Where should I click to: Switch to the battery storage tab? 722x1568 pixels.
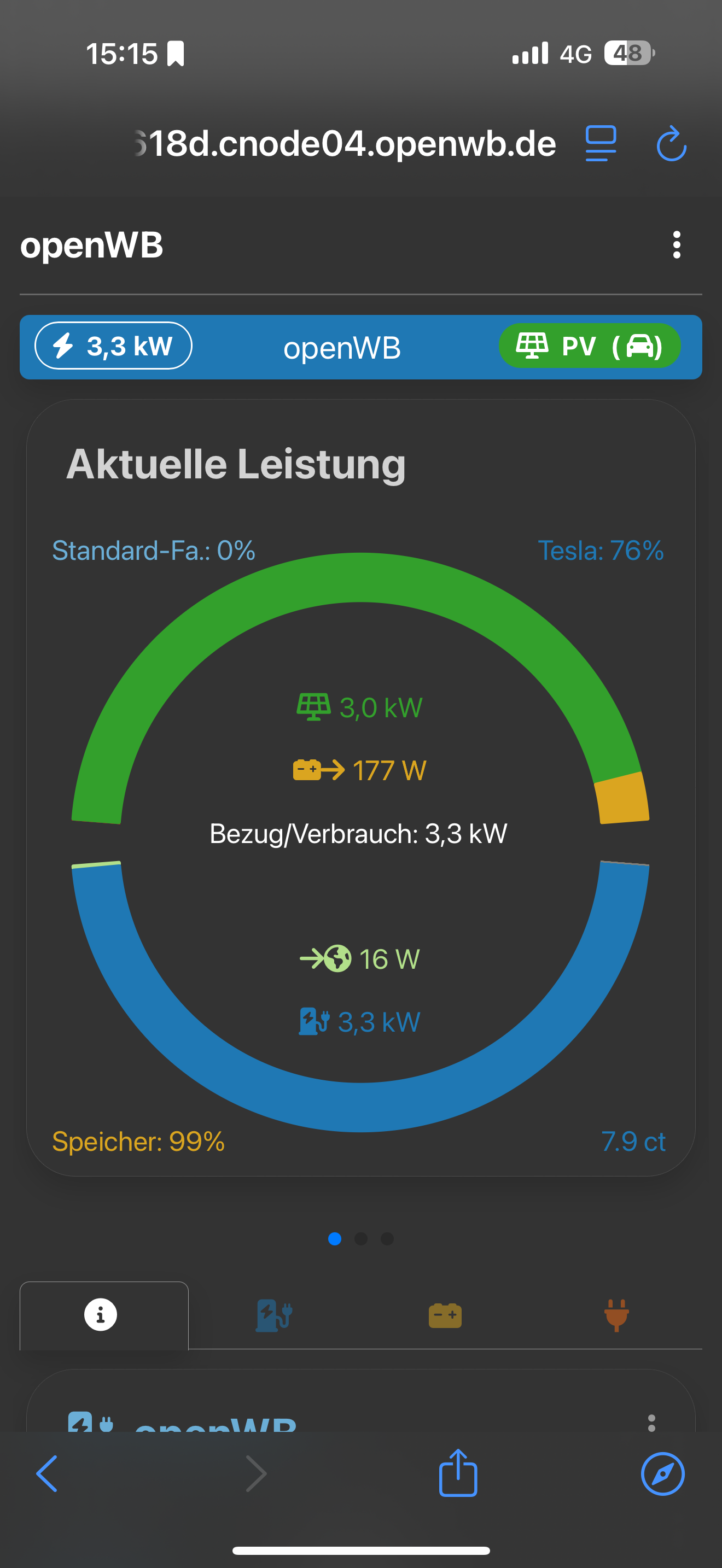click(x=445, y=1315)
